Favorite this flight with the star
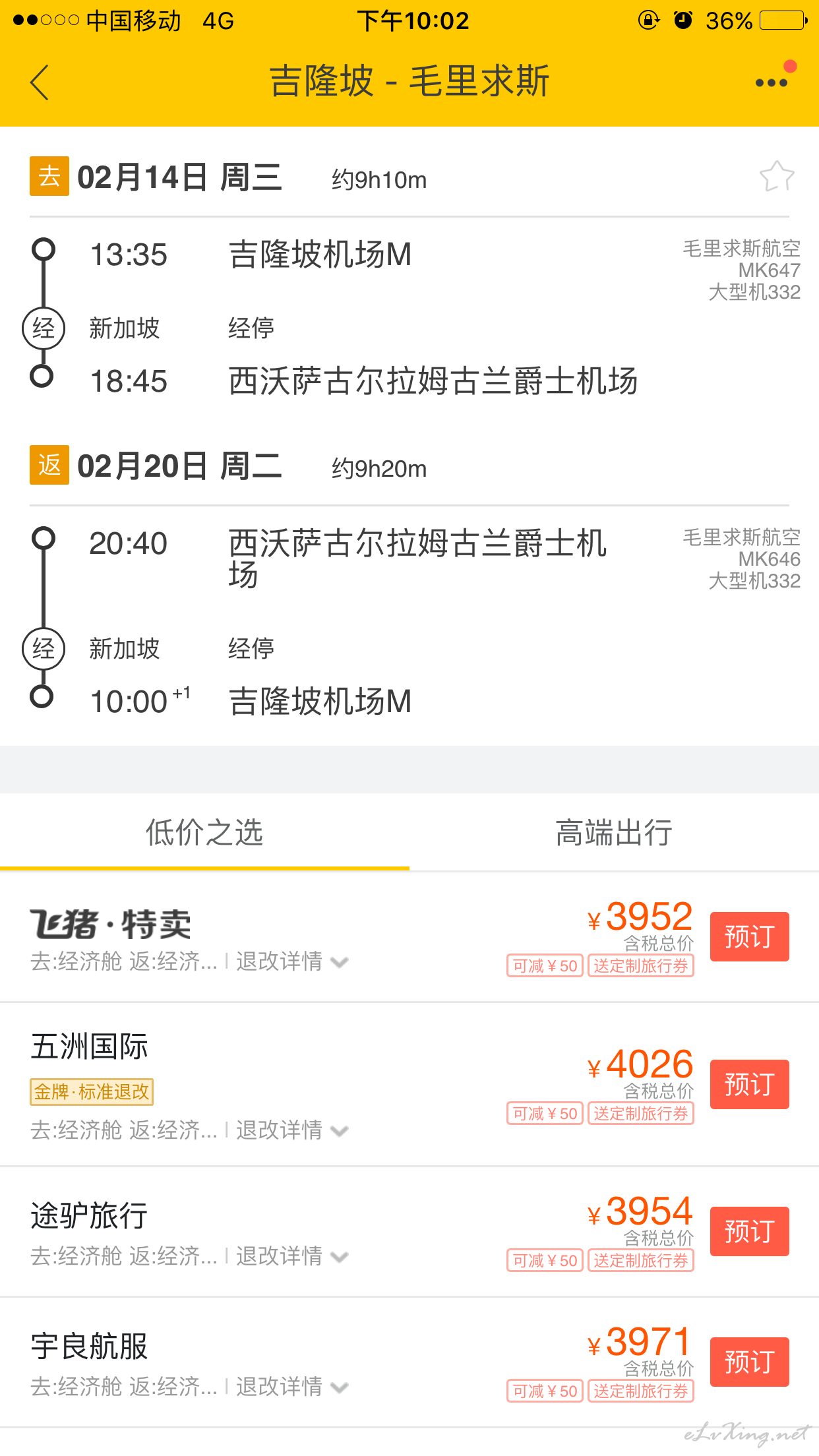Viewport: 819px width, 1456px height. point(777,177)
